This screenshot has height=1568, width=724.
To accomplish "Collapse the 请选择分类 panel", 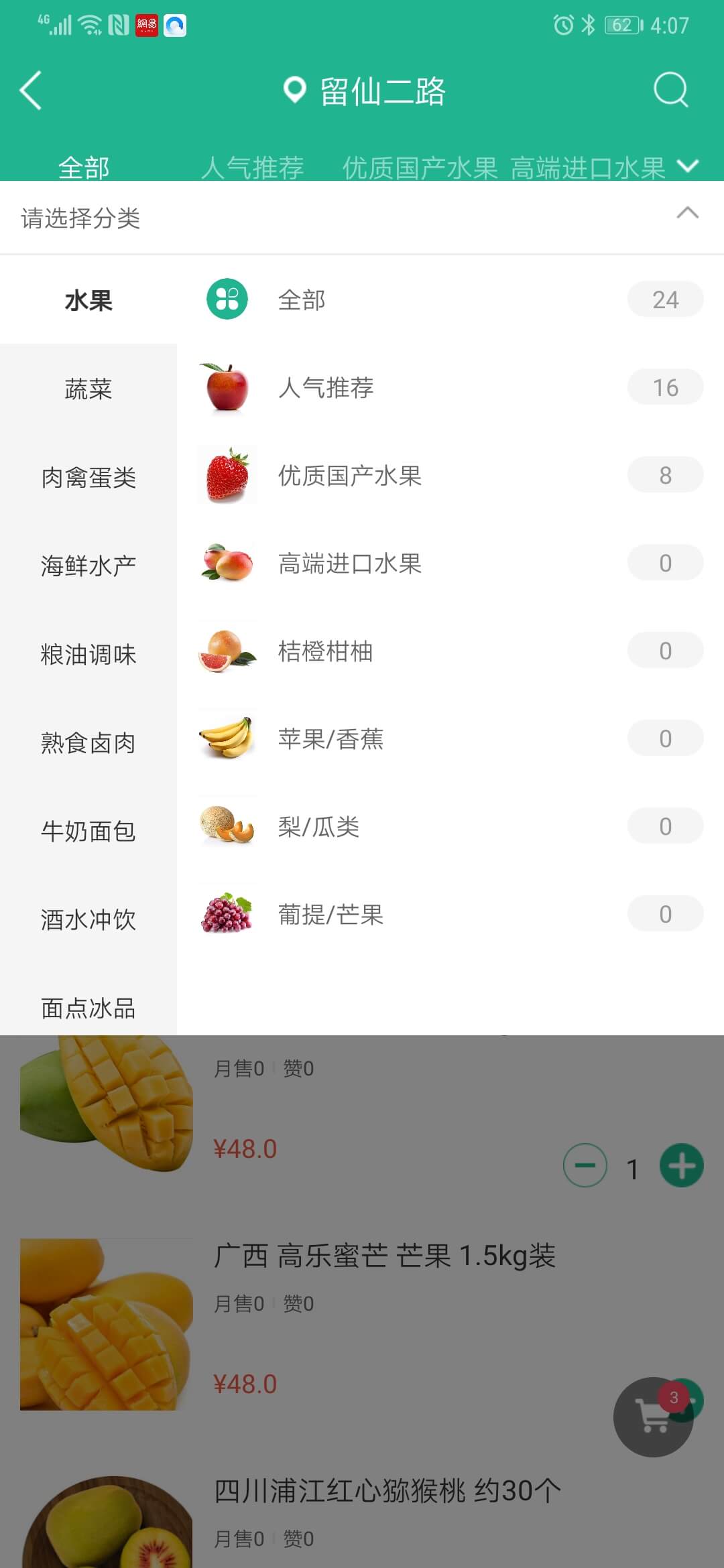I will tap(687, 214).
